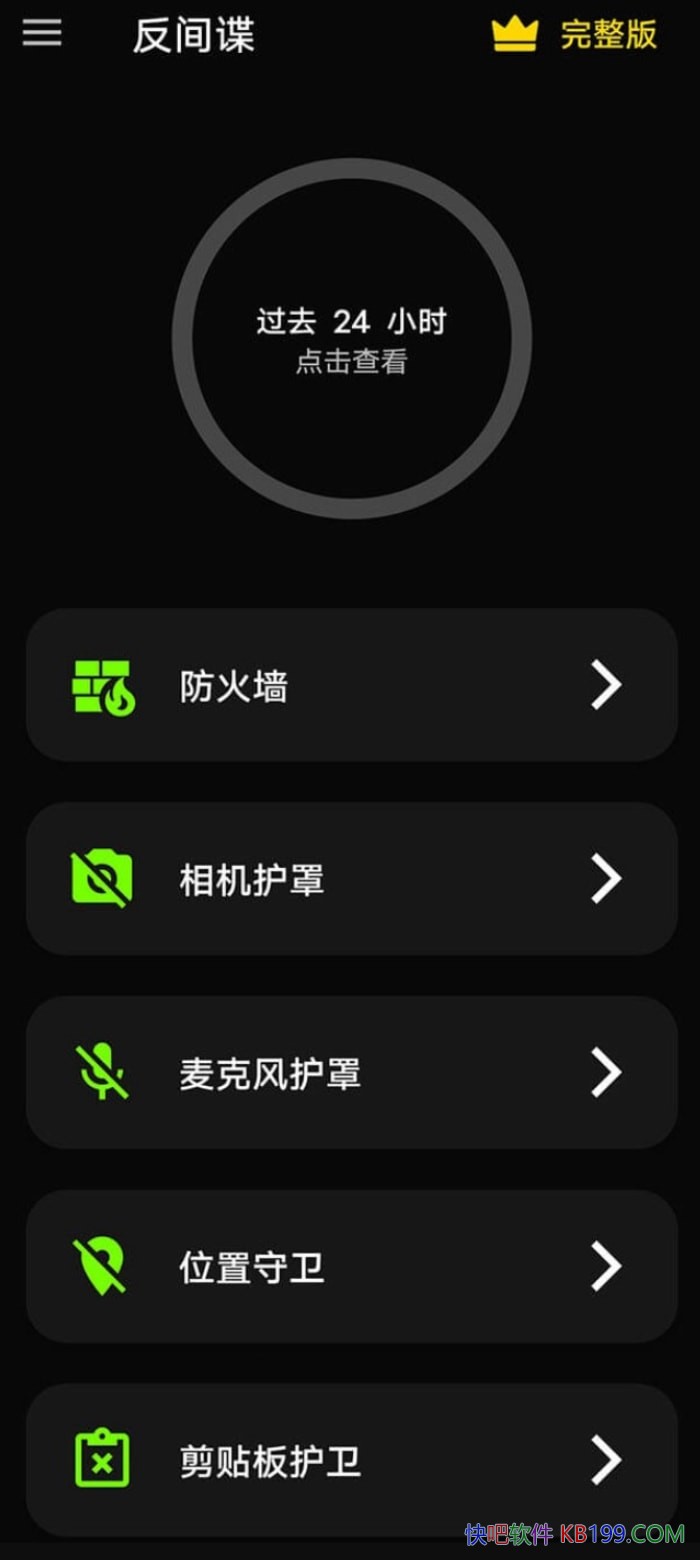Open the 防火墙 firewall settings
This screenshot has height=1560, width=700.
351,685
